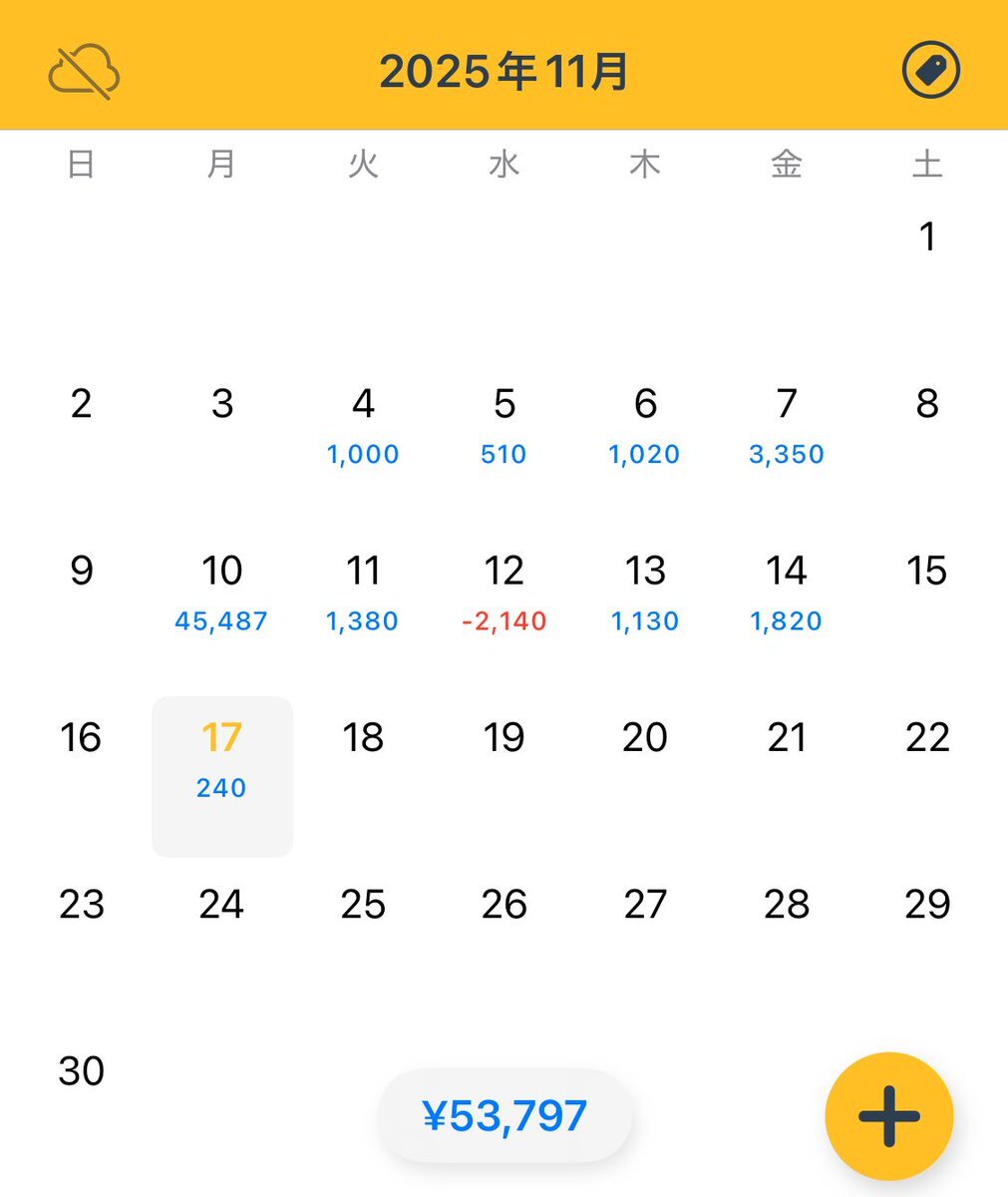1008x1197 pixels.
Task: Open November 11 with 1,380
Action: (x=363, y=592)
